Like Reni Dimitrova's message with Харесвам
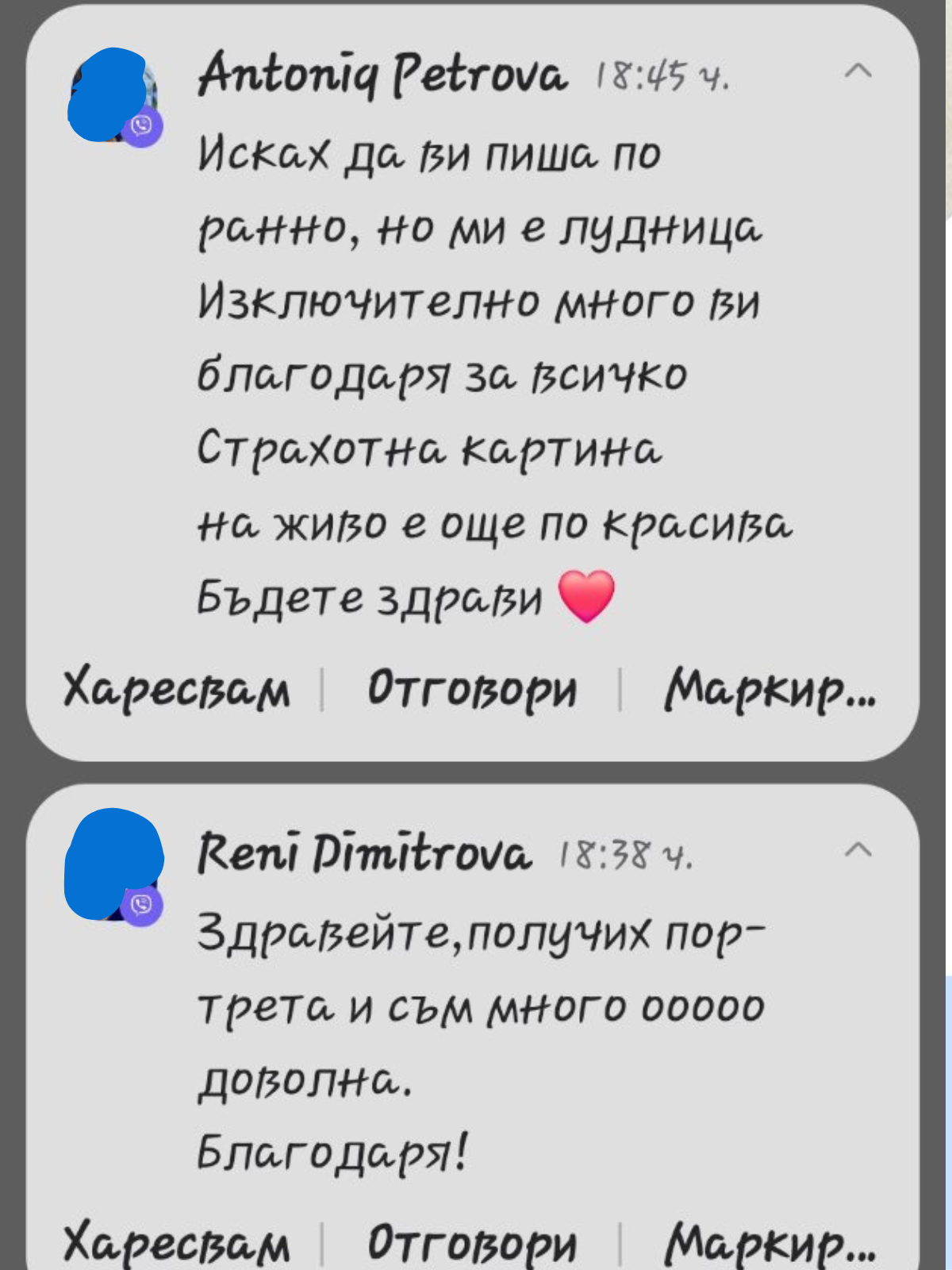Screen dimensions: 952x1270 (177, 1242)
